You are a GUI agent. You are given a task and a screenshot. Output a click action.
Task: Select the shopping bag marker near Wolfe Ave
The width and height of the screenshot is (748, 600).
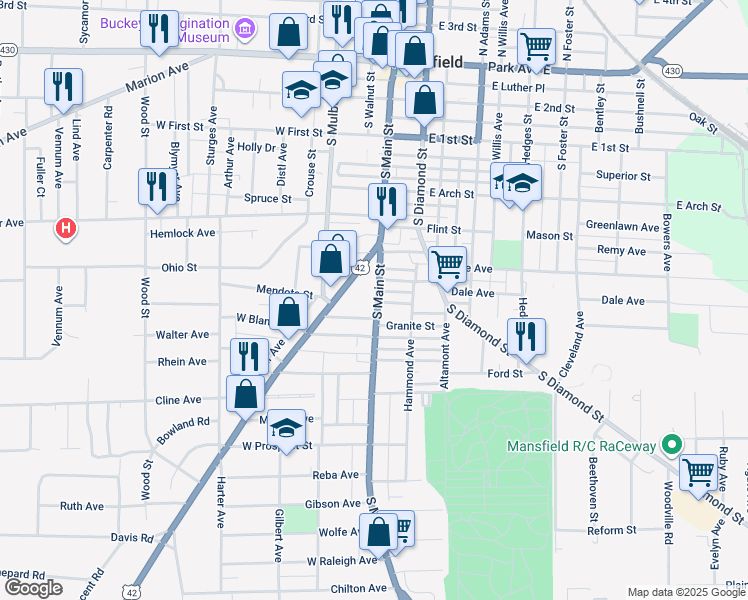pyautogui.click(x=379, y=531)
